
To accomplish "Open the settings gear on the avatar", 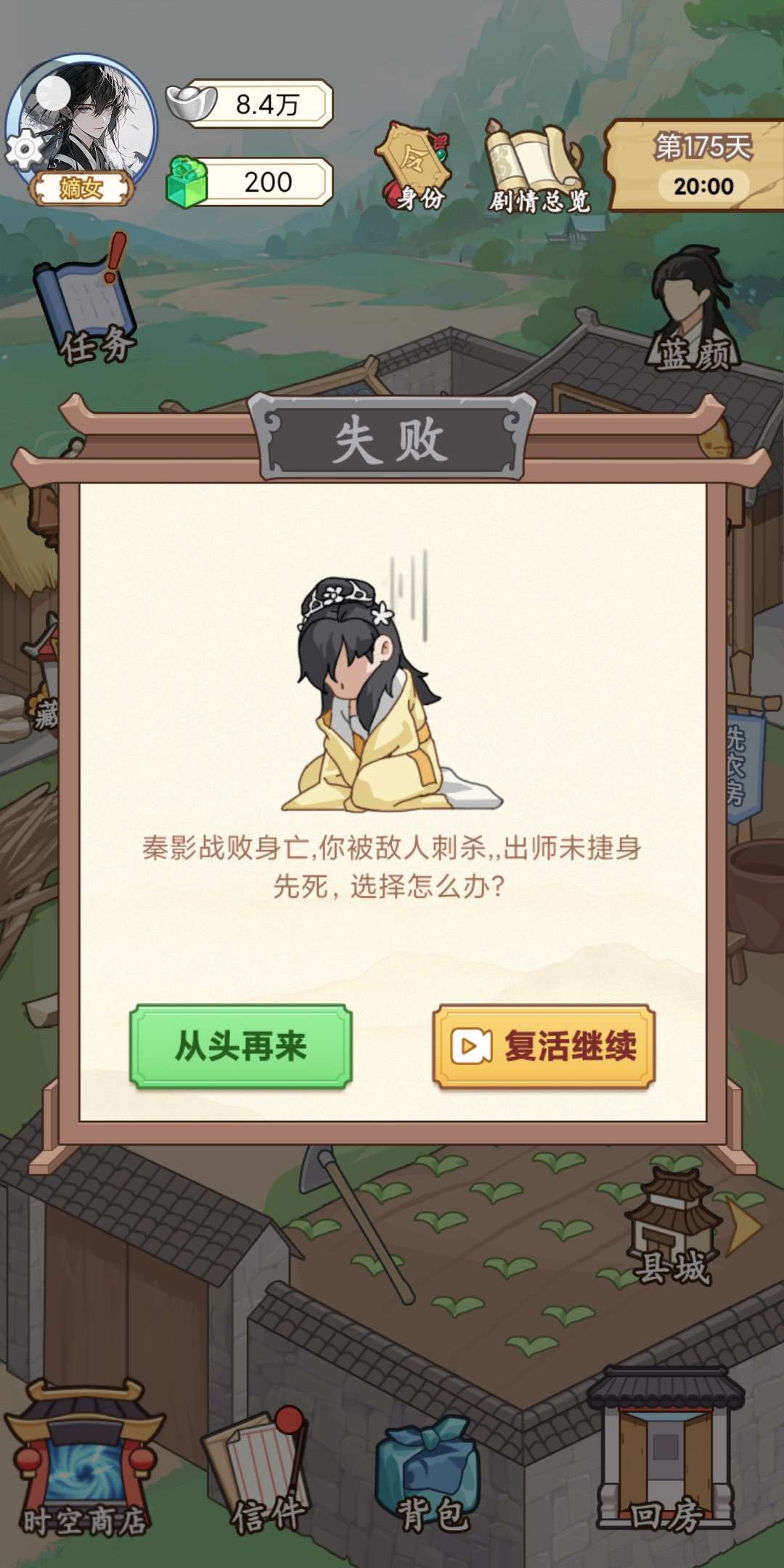I will (x=25, y=150).
